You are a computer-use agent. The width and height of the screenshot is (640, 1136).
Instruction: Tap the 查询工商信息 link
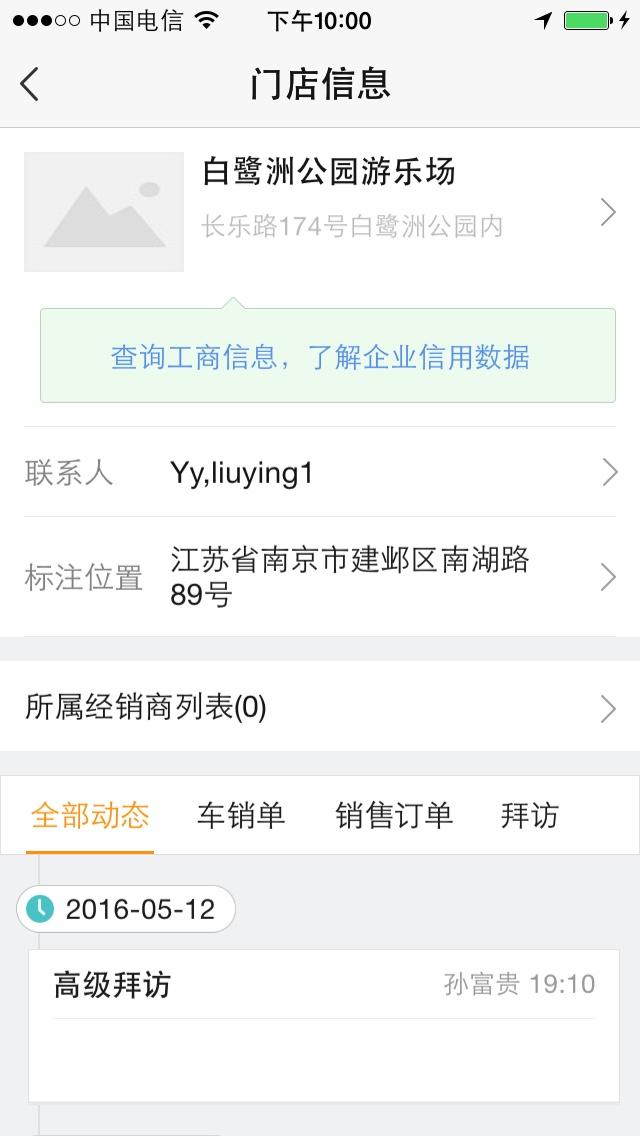320,357
